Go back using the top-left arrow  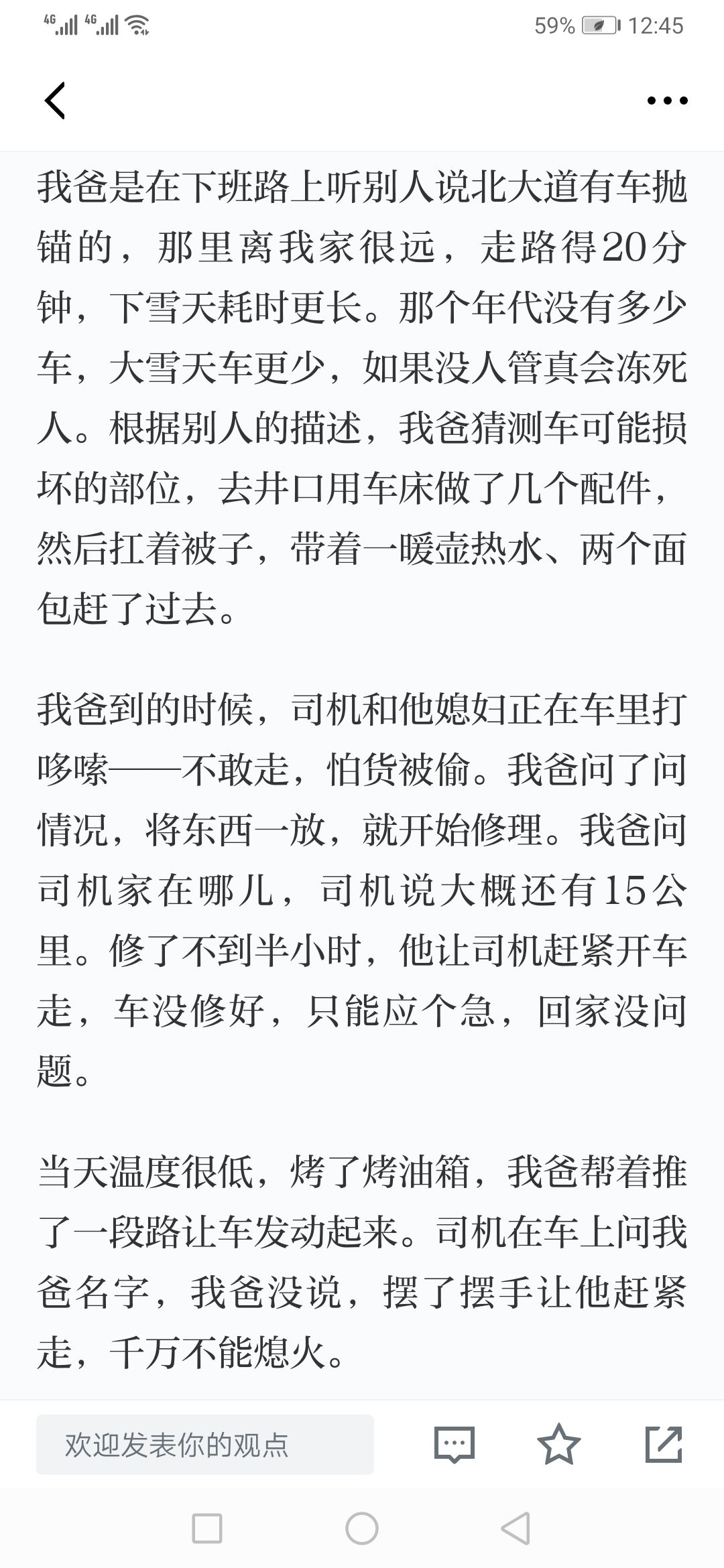pos(55,101)
